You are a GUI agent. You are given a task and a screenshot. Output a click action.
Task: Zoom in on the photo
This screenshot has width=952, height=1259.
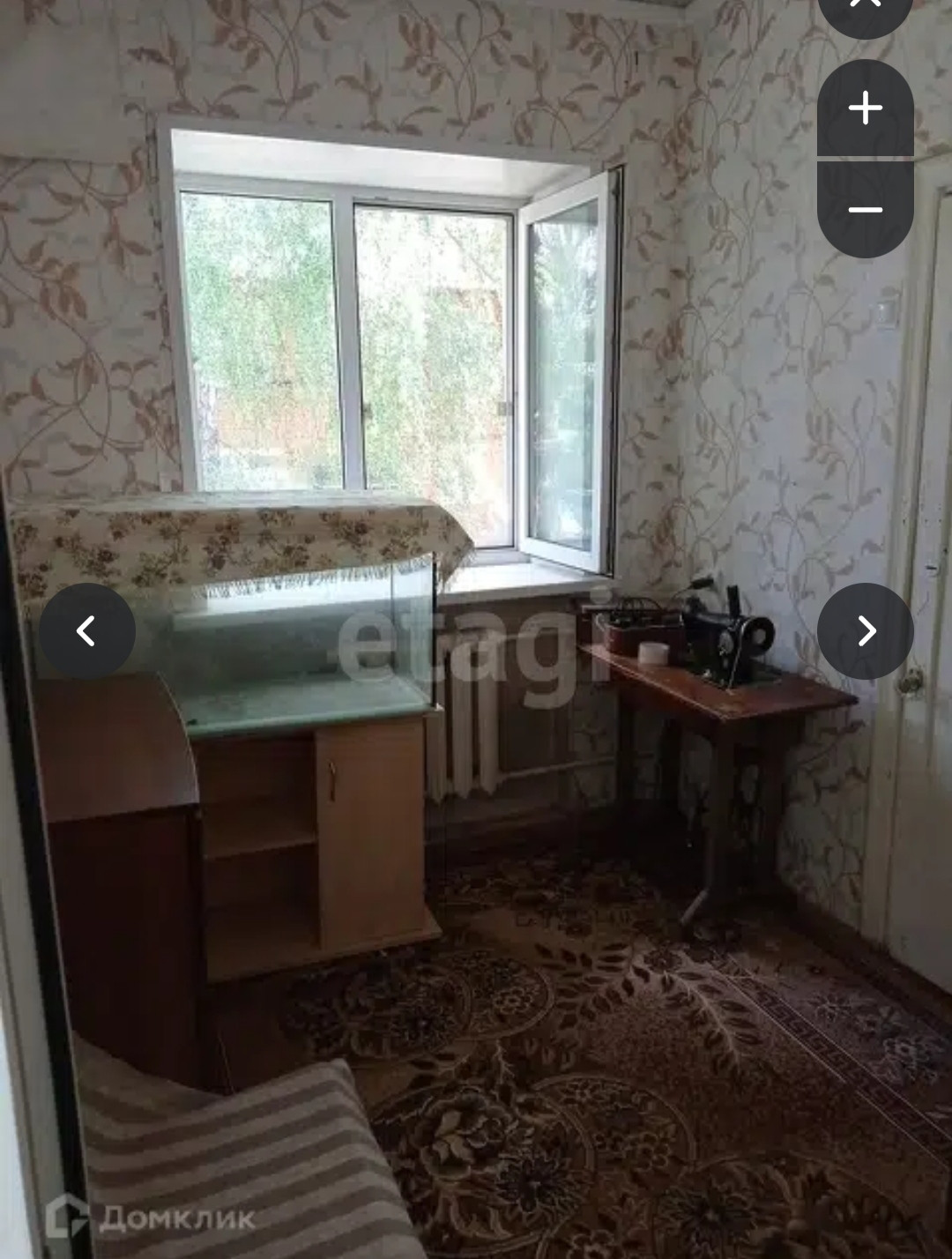pos(865,108)
